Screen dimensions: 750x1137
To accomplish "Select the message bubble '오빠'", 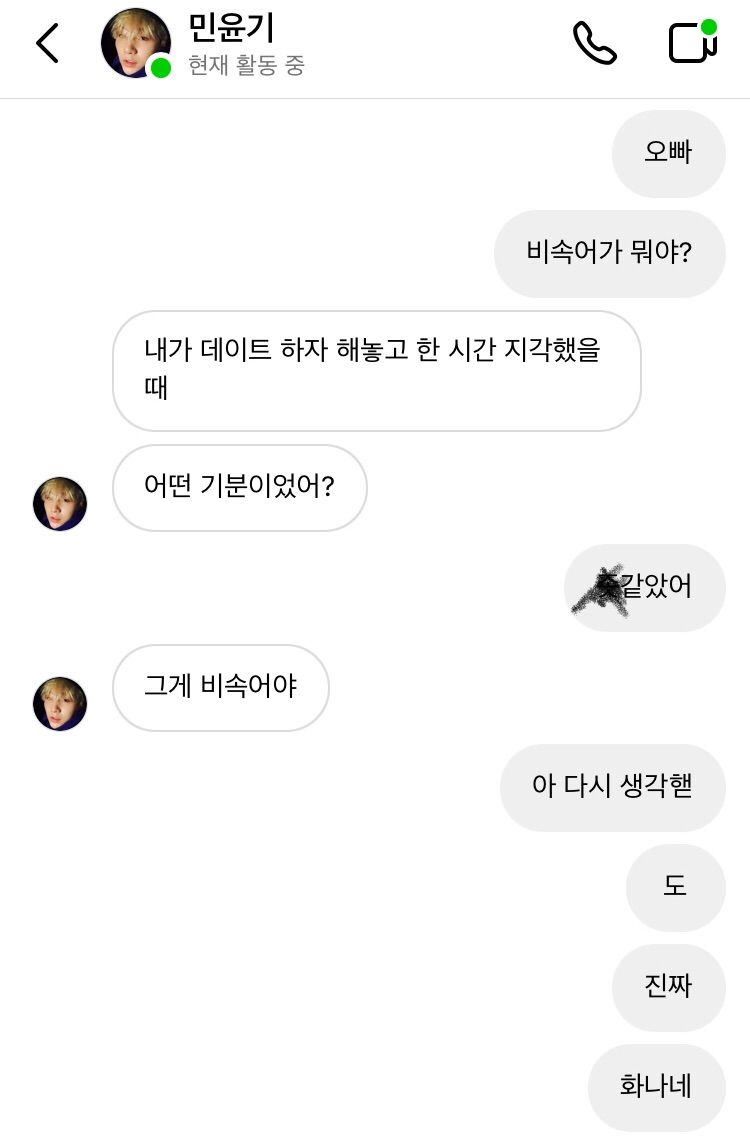I will point(668,153).
